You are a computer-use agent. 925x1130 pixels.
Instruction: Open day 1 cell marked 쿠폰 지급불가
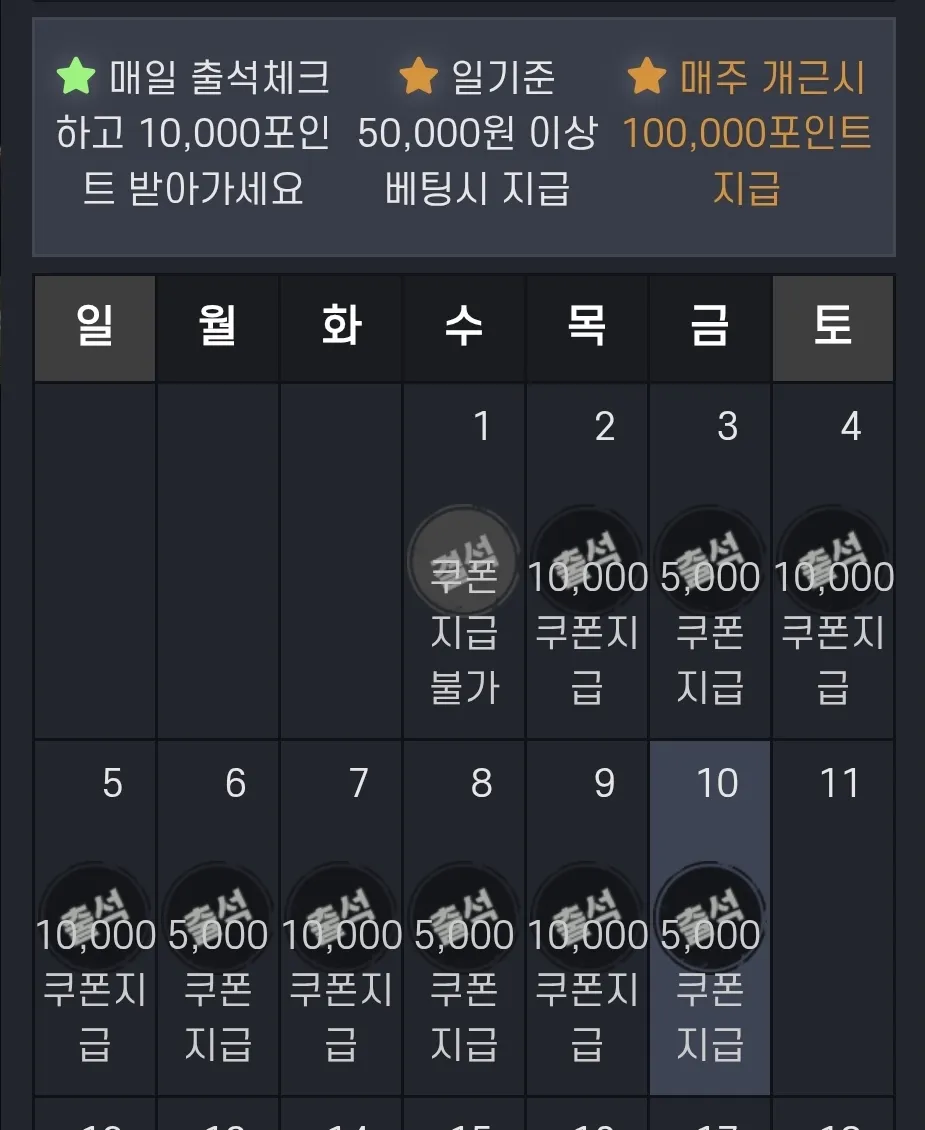pos(464,561)
